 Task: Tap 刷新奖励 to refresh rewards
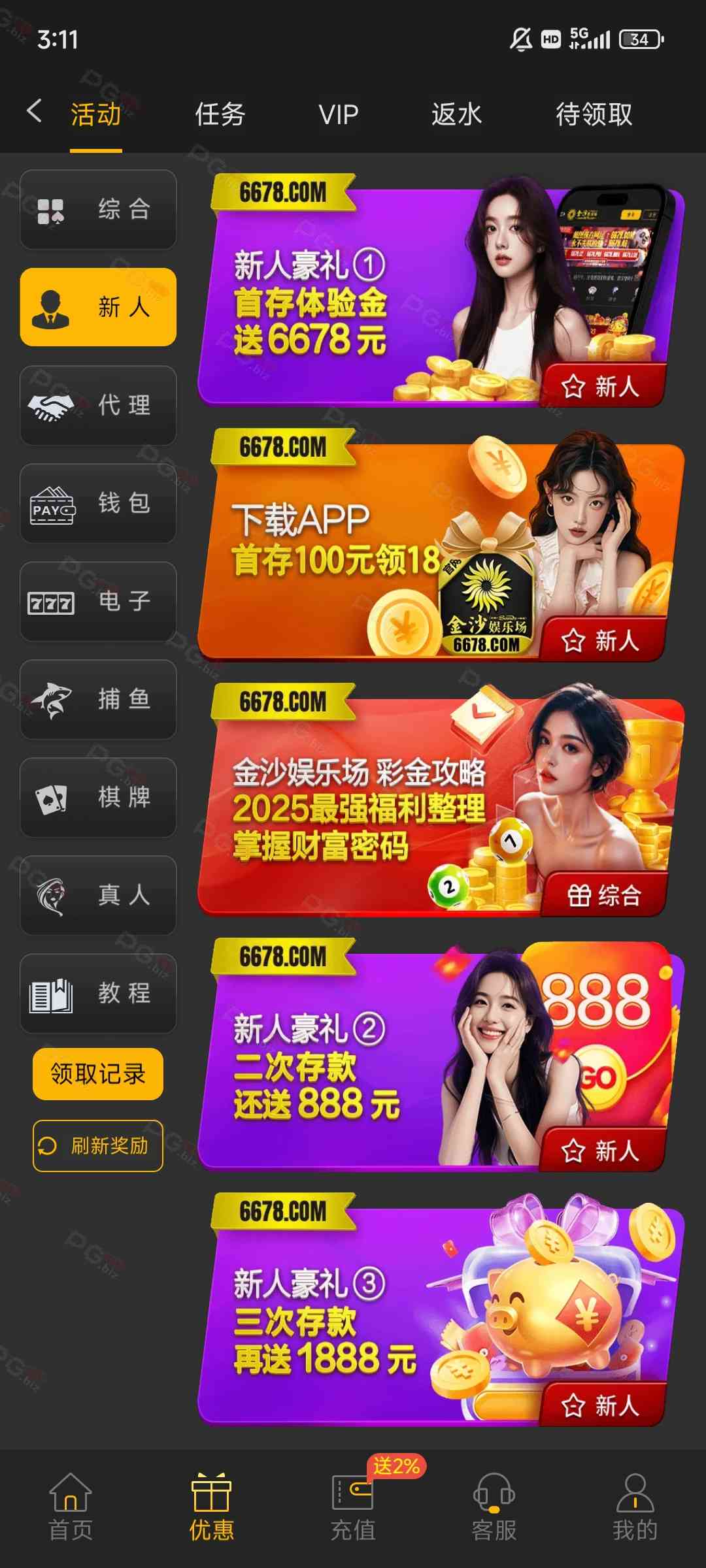(98, 1145)
